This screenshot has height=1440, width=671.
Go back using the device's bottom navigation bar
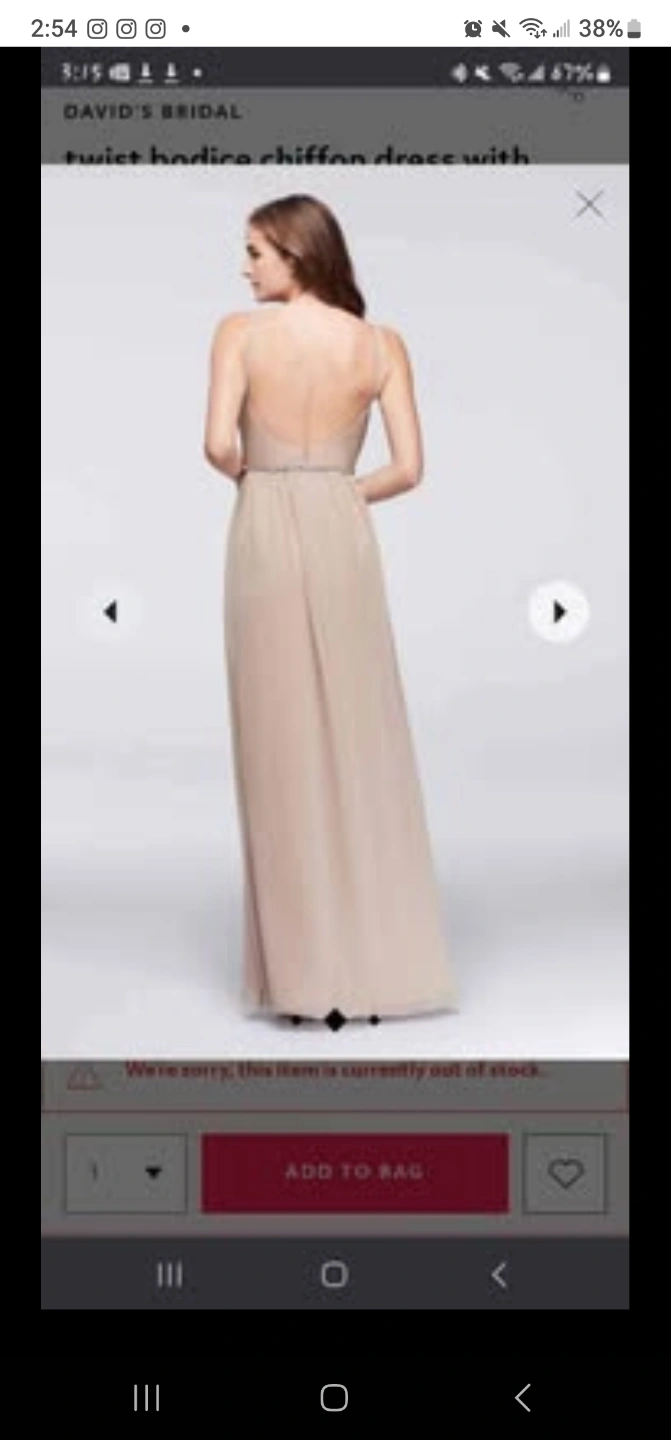[522, 1397]
